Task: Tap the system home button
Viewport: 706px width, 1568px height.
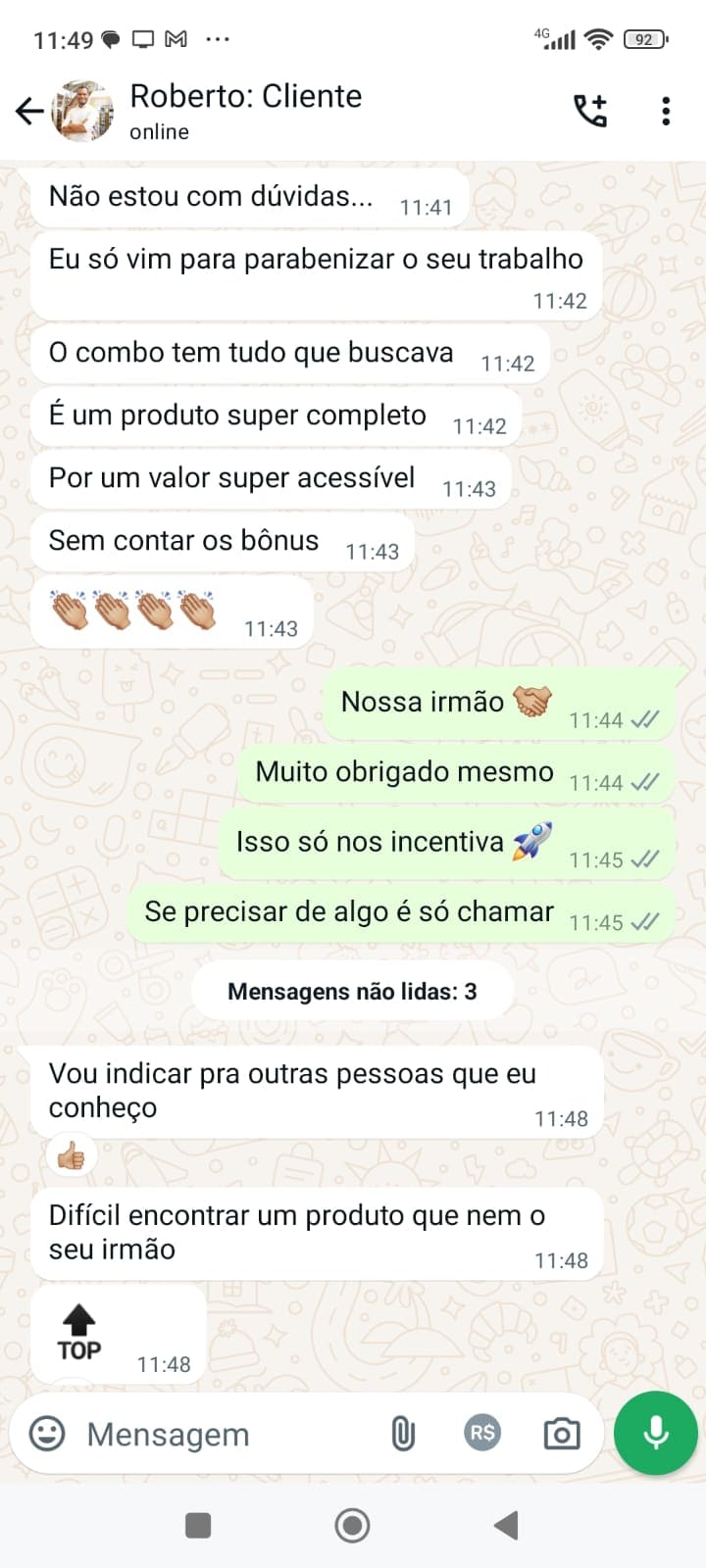Action: 352,1525
